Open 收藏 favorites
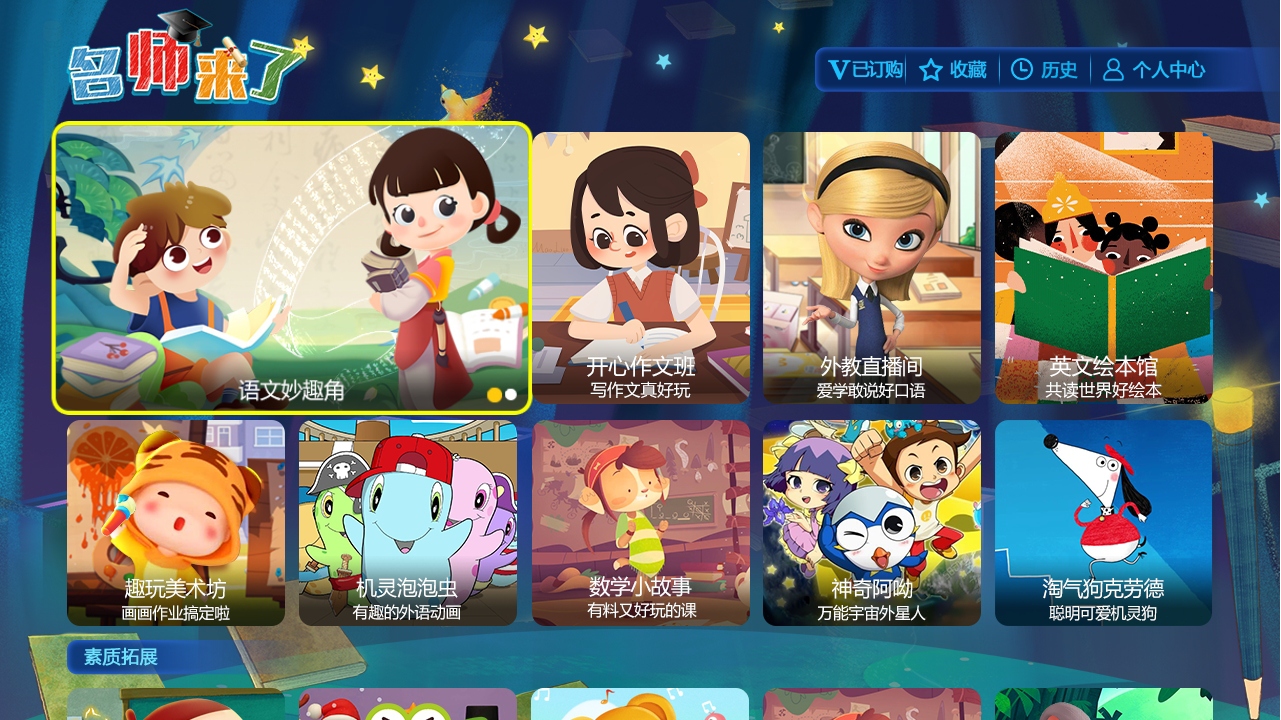This screenshot has width=1281, height=720. click(953, 69)
